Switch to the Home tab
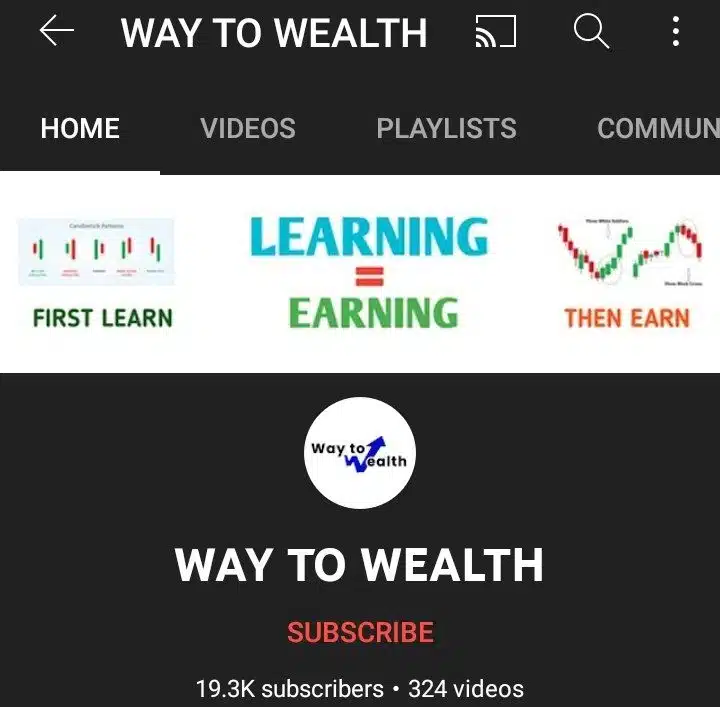The width and height of the screenshot is (720, 707). (x=80, y=129)
